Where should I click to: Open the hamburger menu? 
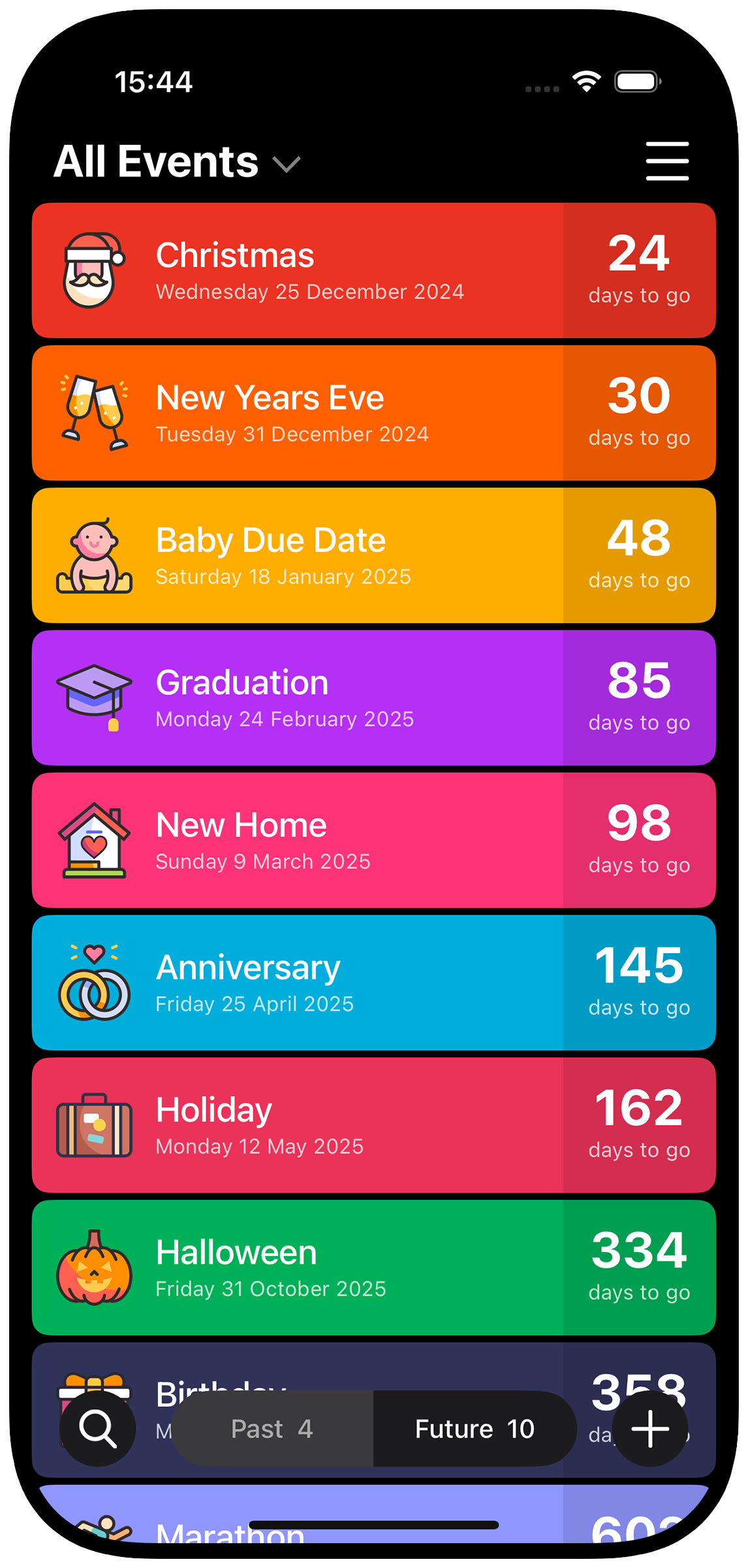click(x=667, y=161)
